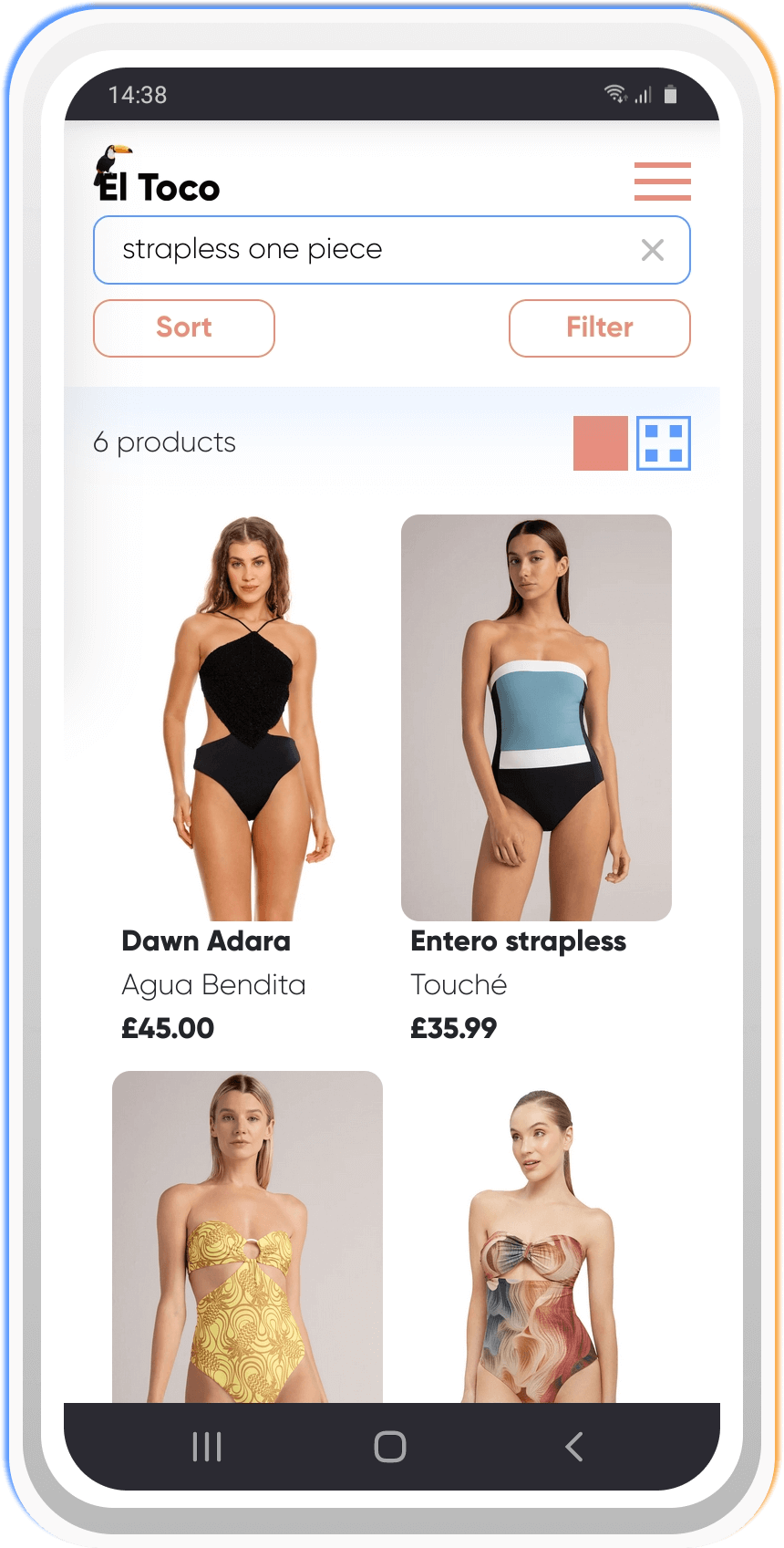The image size is (784, 1548).
Task: View the Entero strapless by Touché
Action: (x=536, y=717)
